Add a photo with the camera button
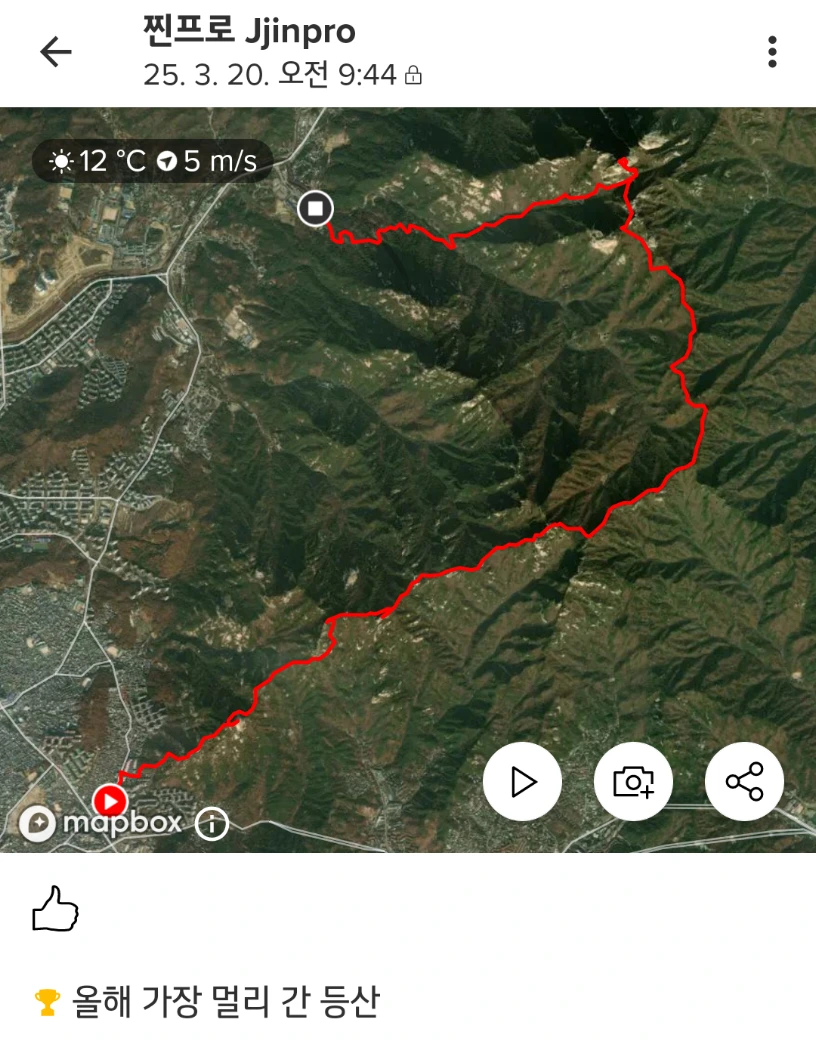The image size is (816, 1043). [633, 782]
